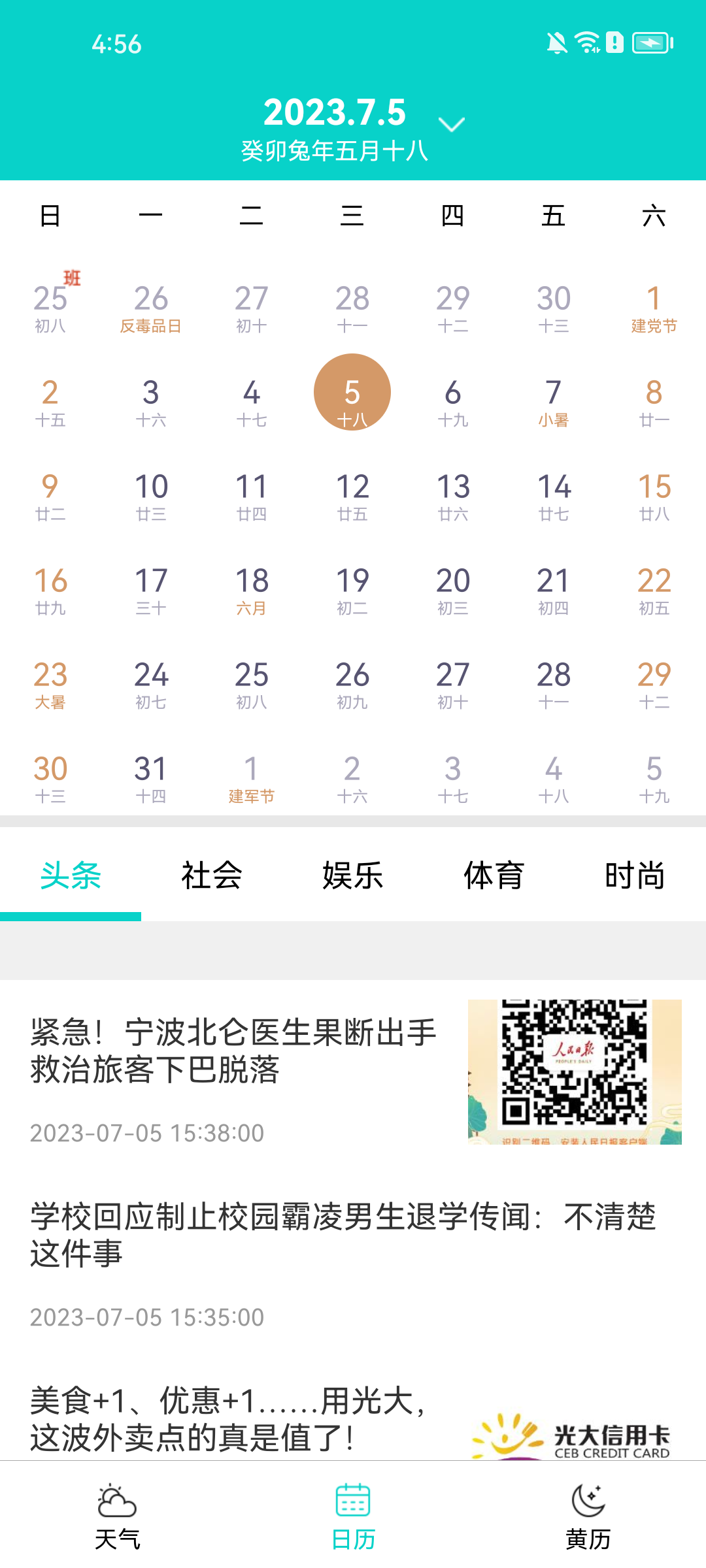Switch to the 黄历 tab

(x=588, y=1516)
